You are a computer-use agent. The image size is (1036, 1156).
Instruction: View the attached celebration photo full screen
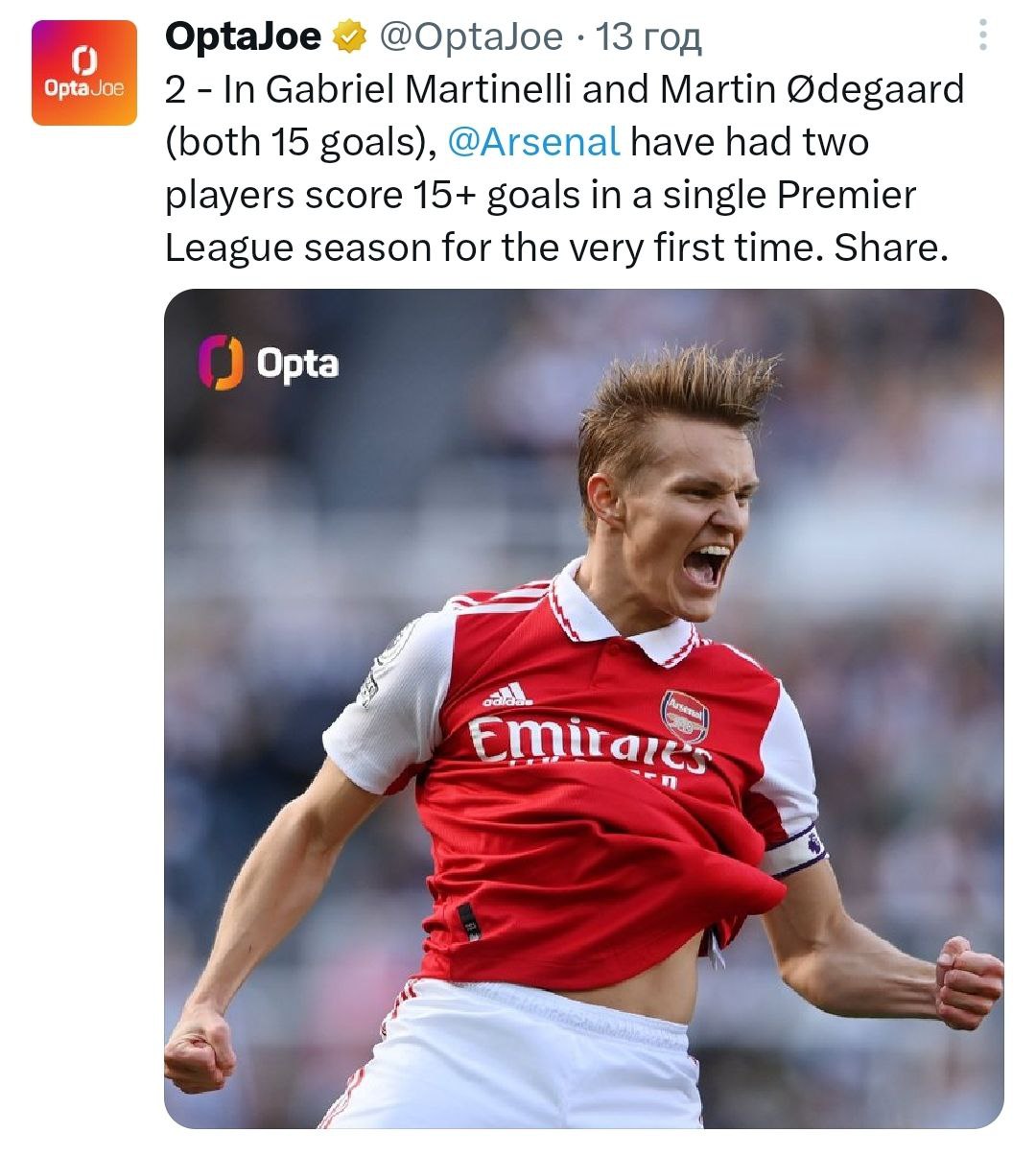[x=583, y=708]
